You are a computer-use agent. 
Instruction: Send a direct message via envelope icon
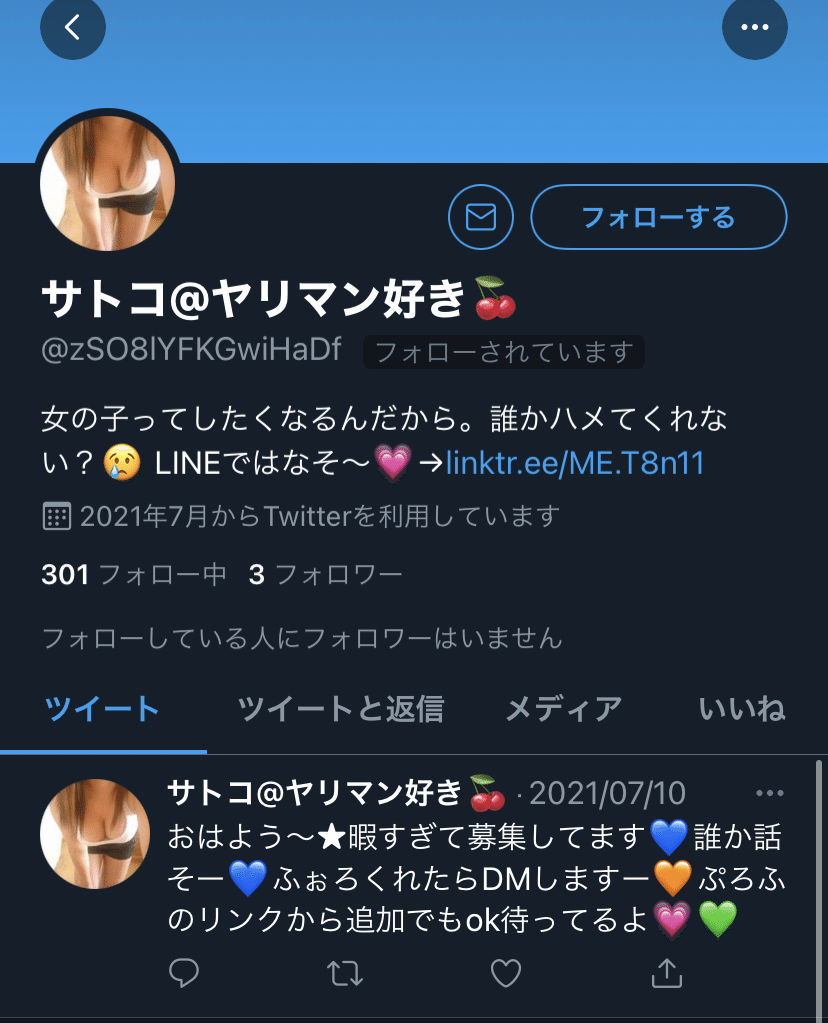point(481,217)
